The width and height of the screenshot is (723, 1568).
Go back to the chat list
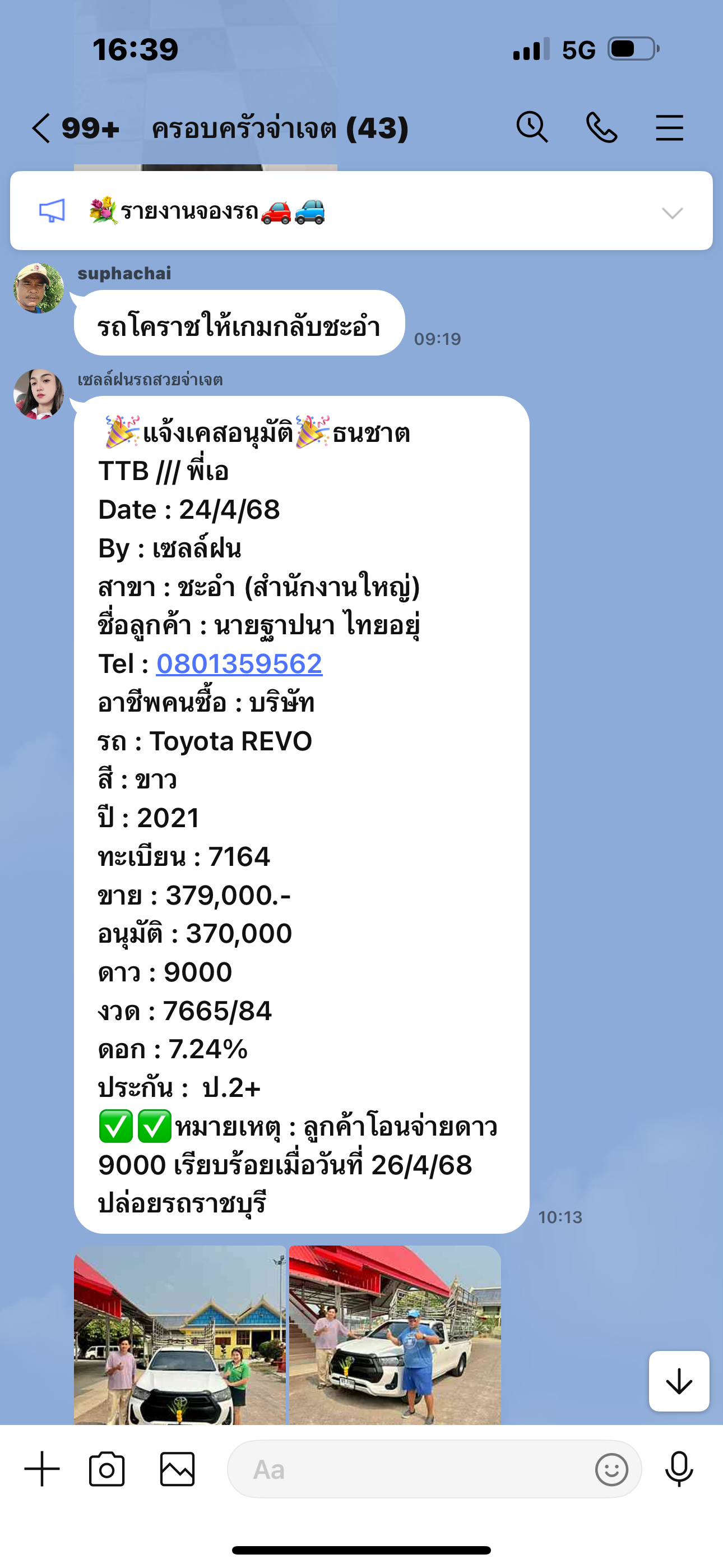coord(41,128)
